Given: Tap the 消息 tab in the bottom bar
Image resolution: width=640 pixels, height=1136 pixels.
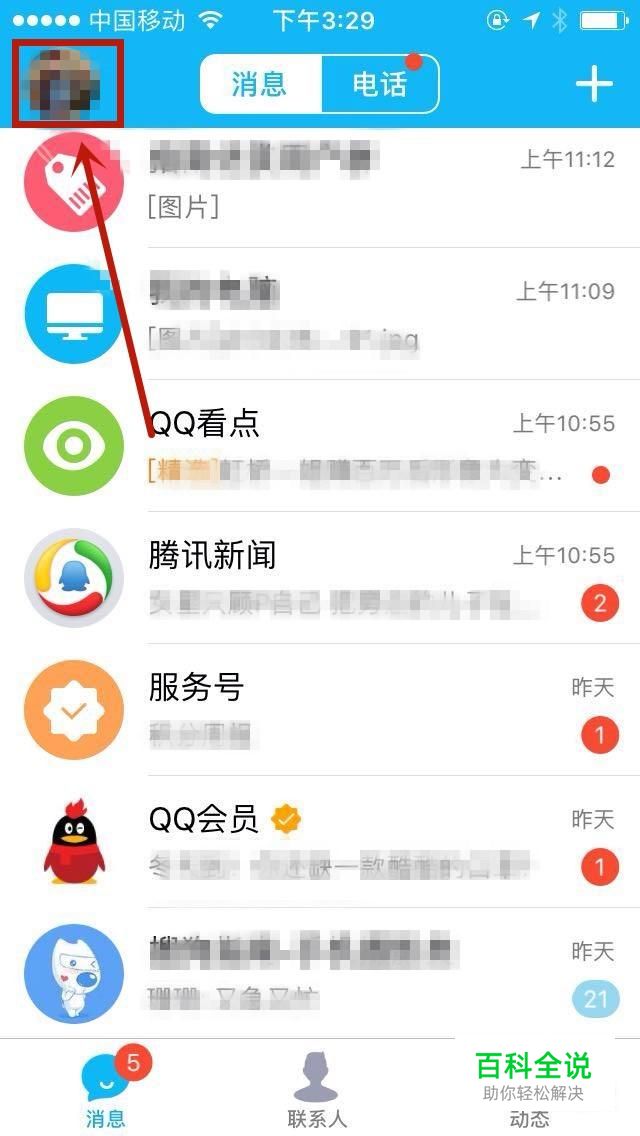Looking at the screenshot, I should (107, 1087).
